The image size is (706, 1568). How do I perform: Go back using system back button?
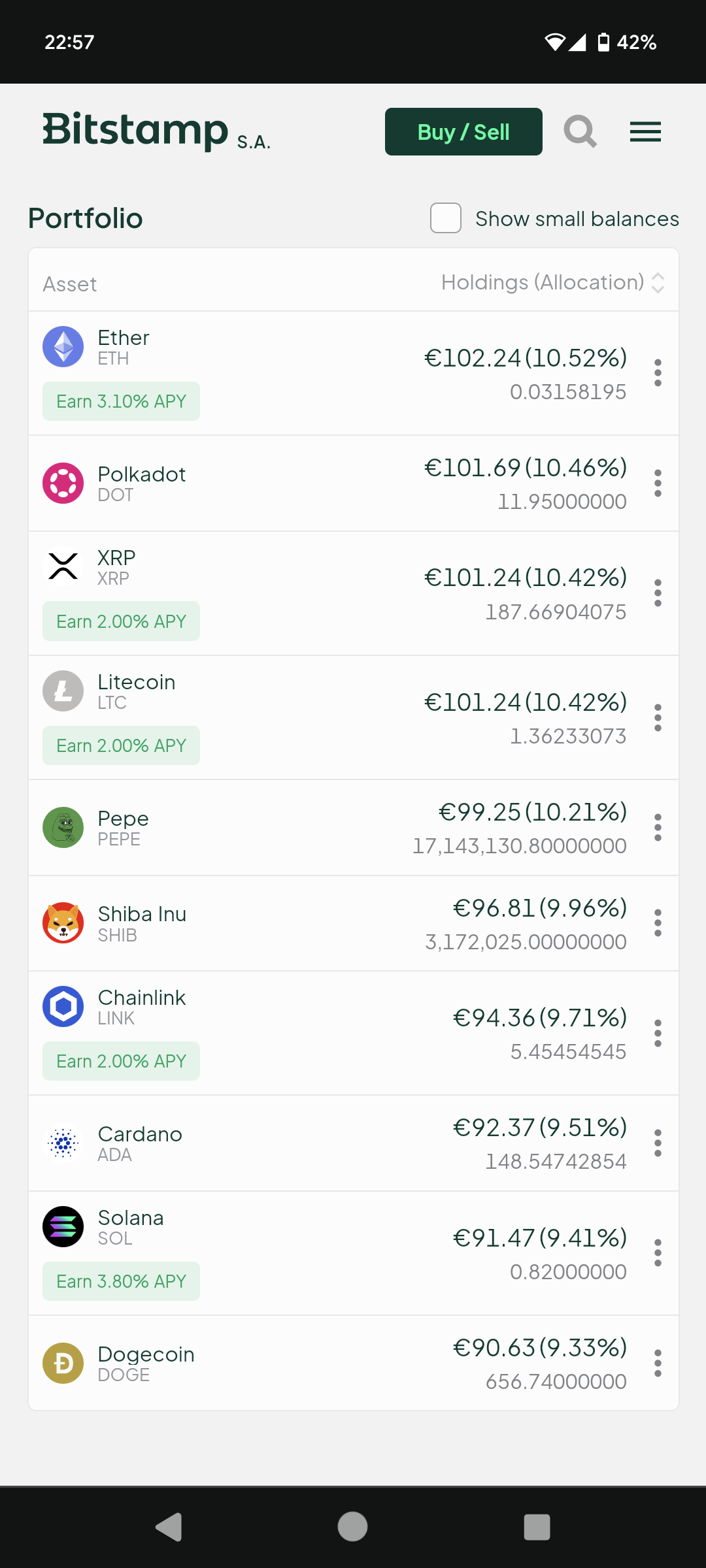click(169, 1527)
